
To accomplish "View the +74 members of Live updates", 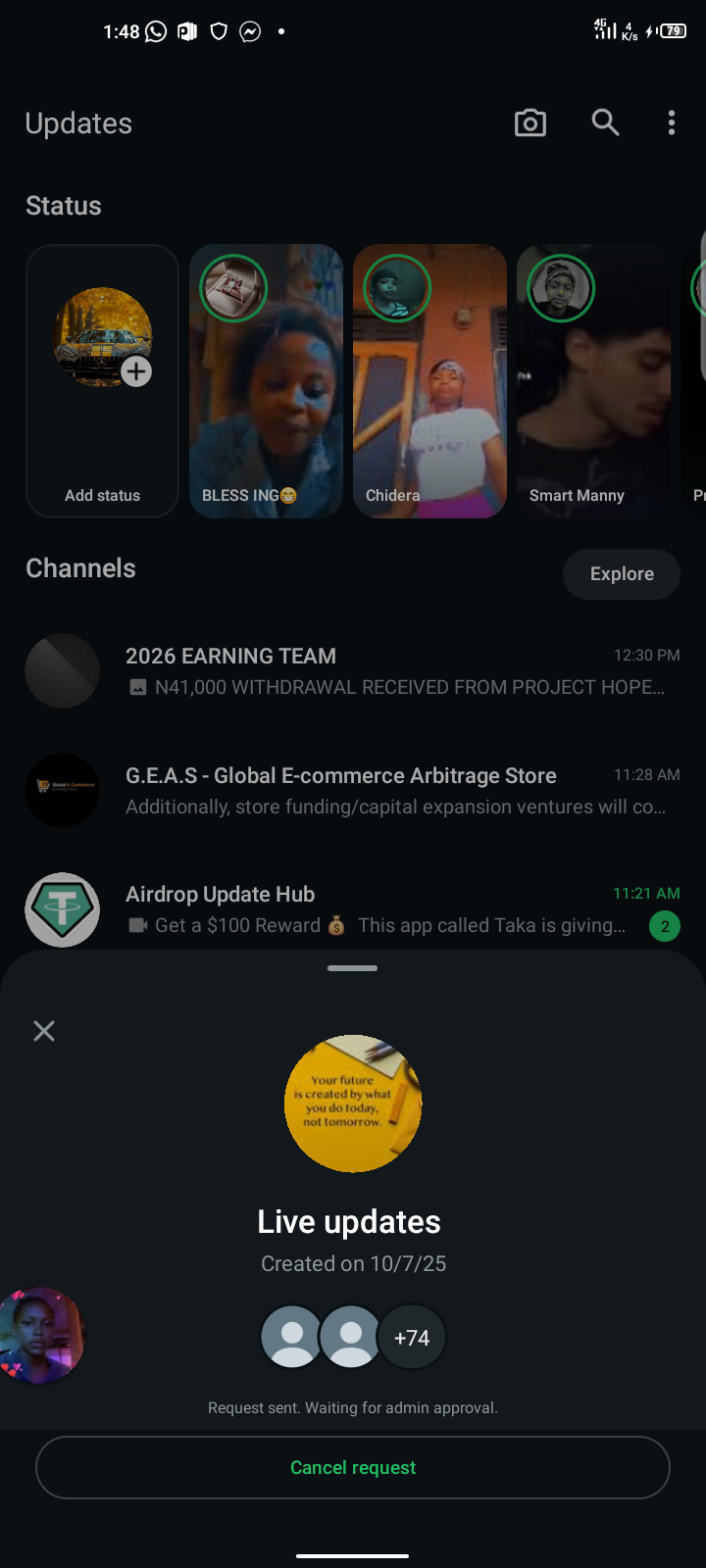I will tap(412, 1338).
